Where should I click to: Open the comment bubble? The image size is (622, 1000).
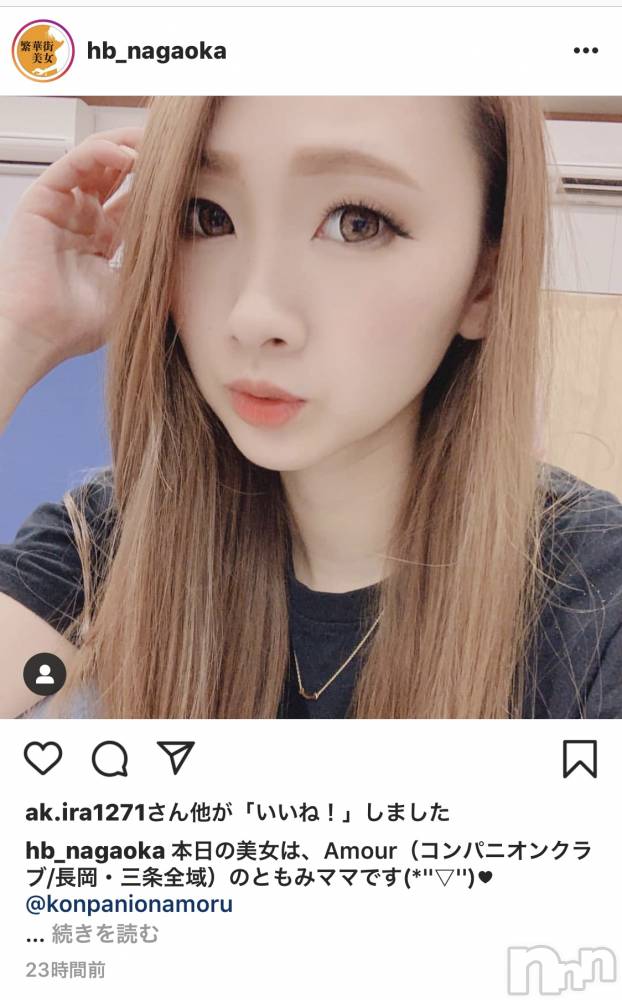point(110,760)
